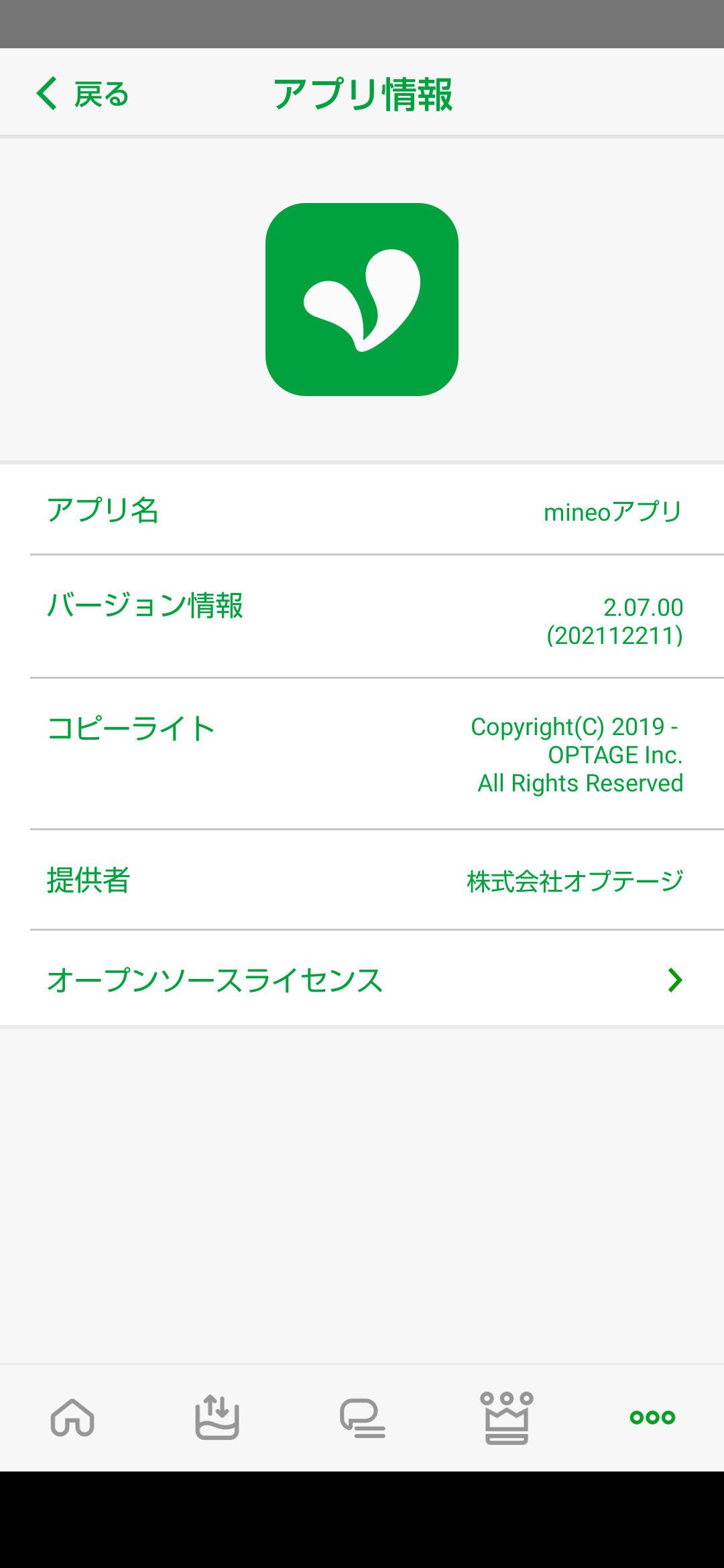The width and height of the screenshot is (724, 1568).
Task: Open the data upload/download tab
Action: (x=217, y=1418)
